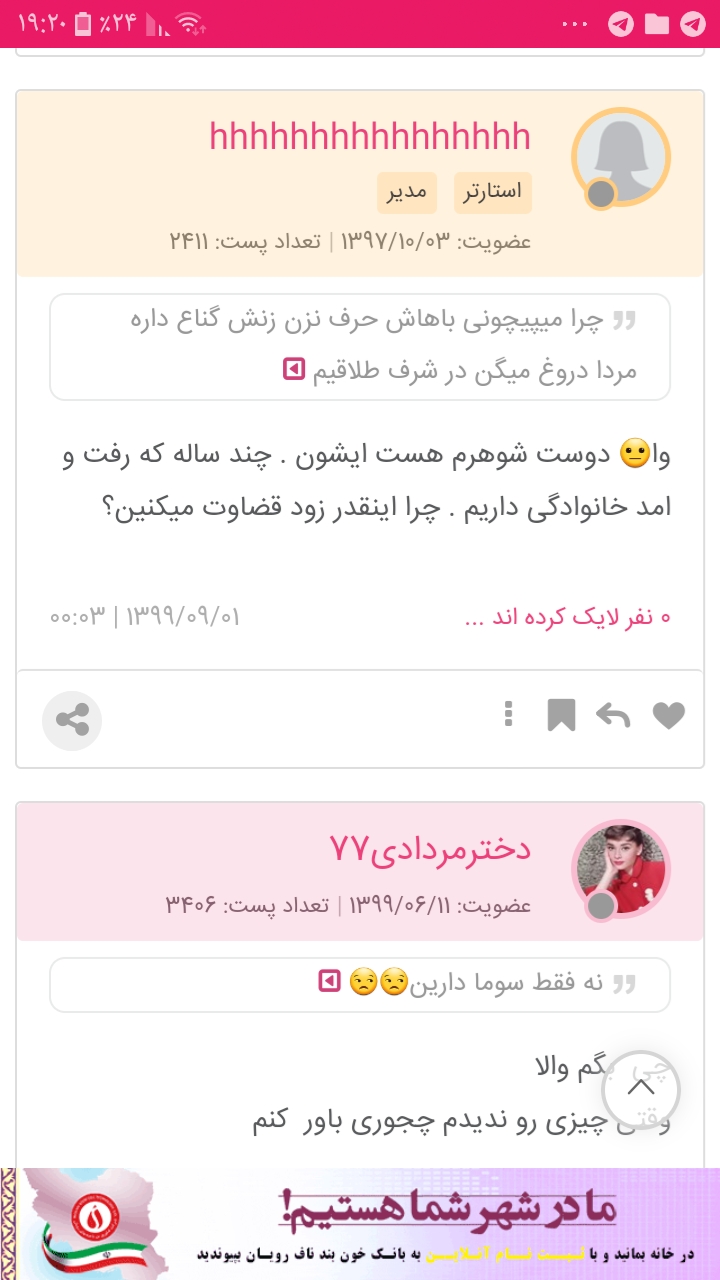Open the three-dot menu on hhhhhhhhhhhhhhhh's post

click(x=509, y=715)
